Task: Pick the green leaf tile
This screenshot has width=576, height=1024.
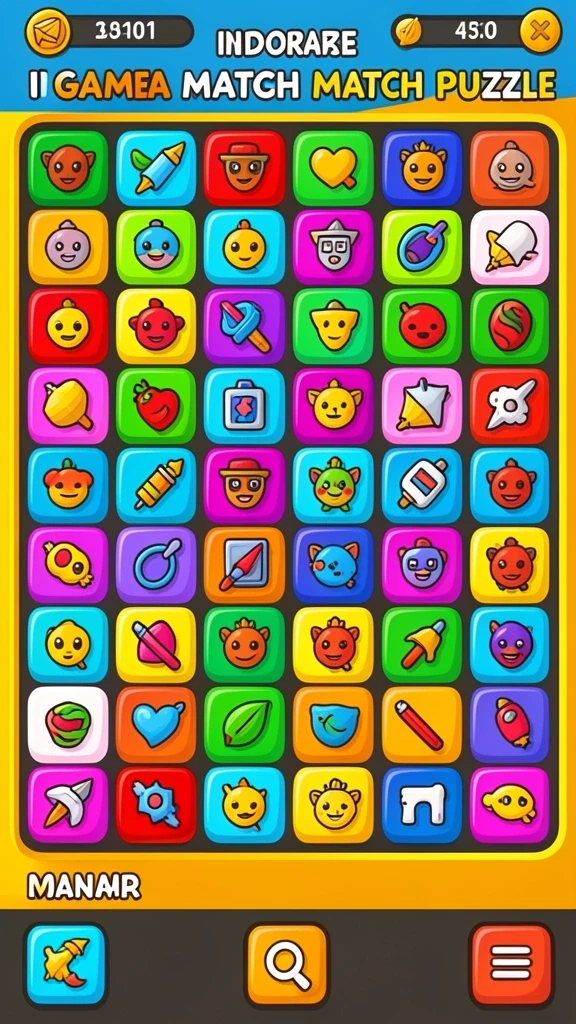Action: [244, 724]
